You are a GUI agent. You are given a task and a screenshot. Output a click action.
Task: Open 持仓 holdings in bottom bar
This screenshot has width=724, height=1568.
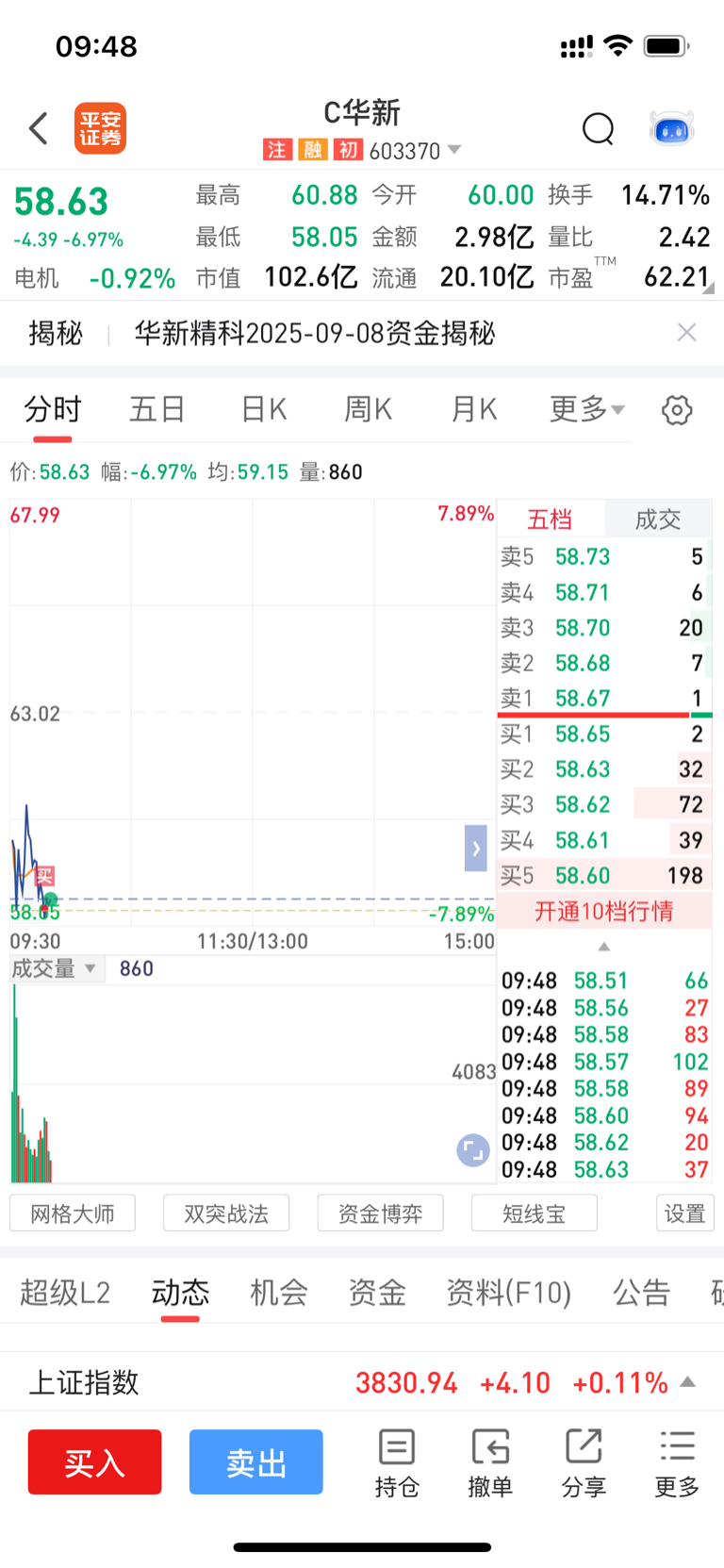click(397, 1463)
